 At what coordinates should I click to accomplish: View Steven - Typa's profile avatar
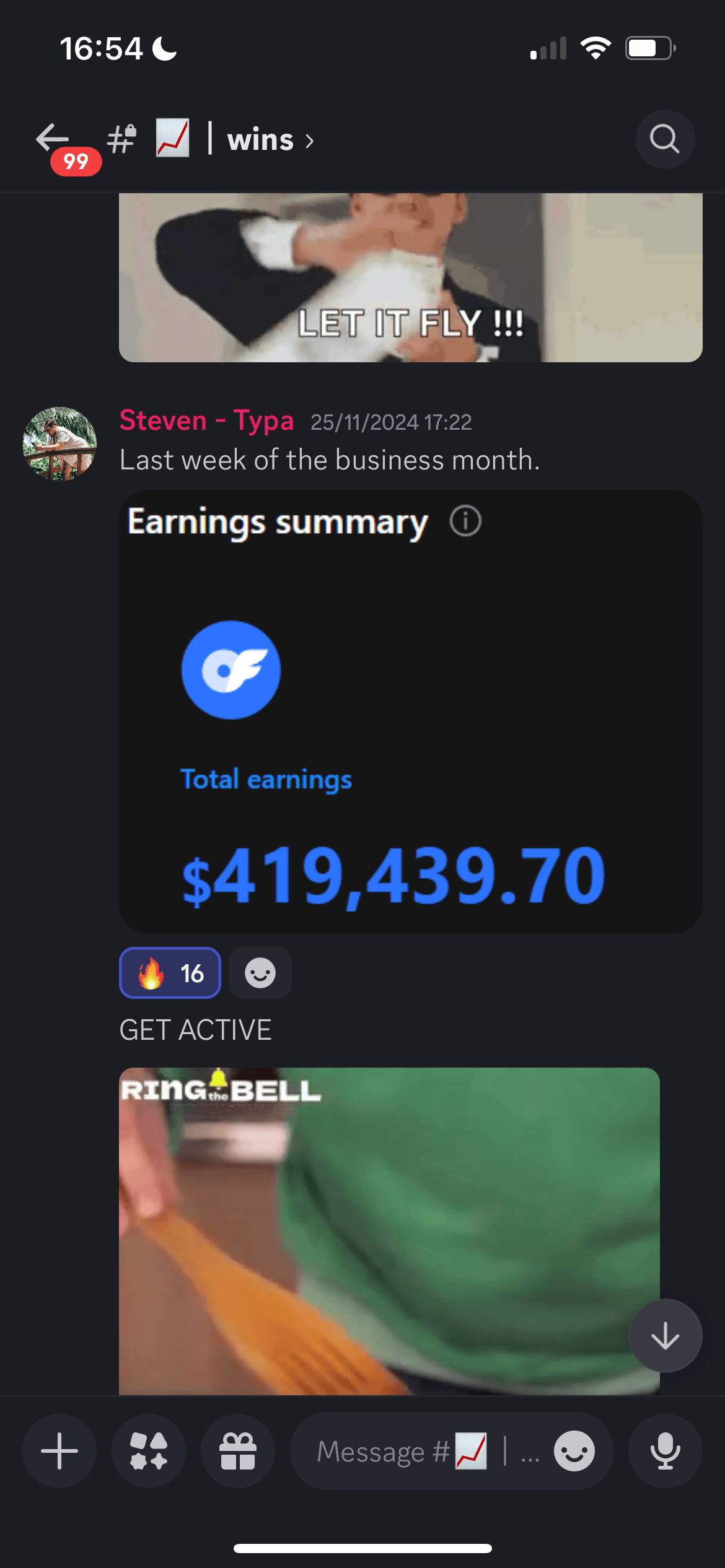pos(59,443)
